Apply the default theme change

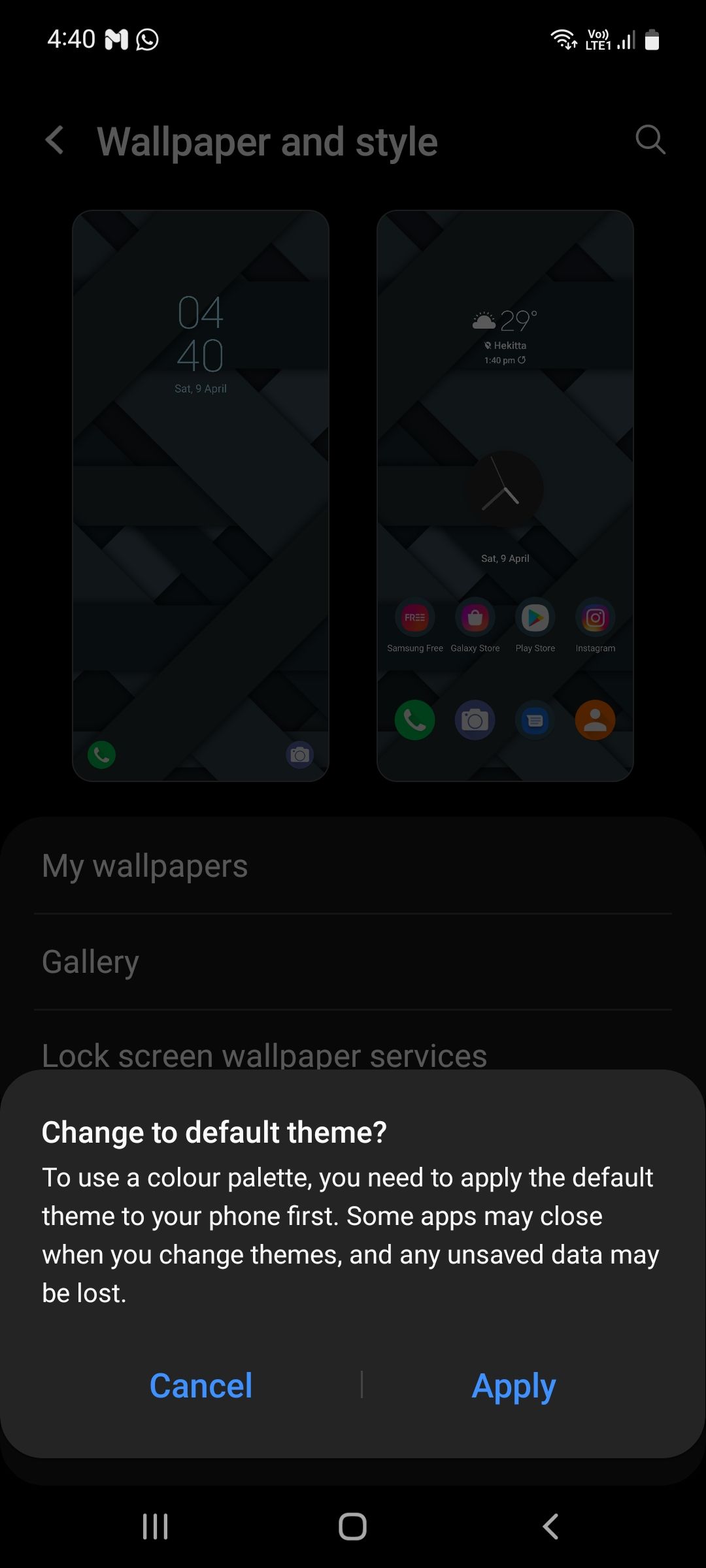513,1386
